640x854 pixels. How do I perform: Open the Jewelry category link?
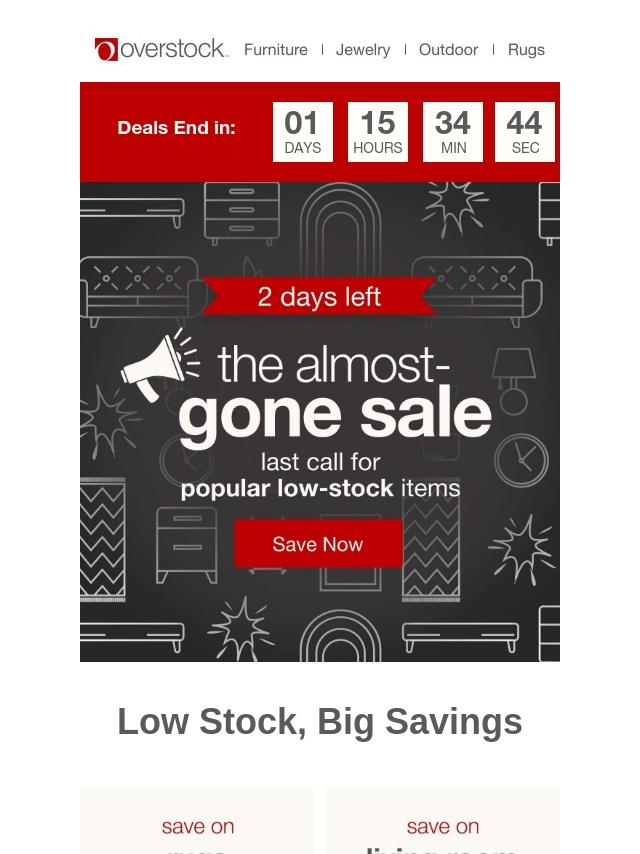[x=363, y=50]
